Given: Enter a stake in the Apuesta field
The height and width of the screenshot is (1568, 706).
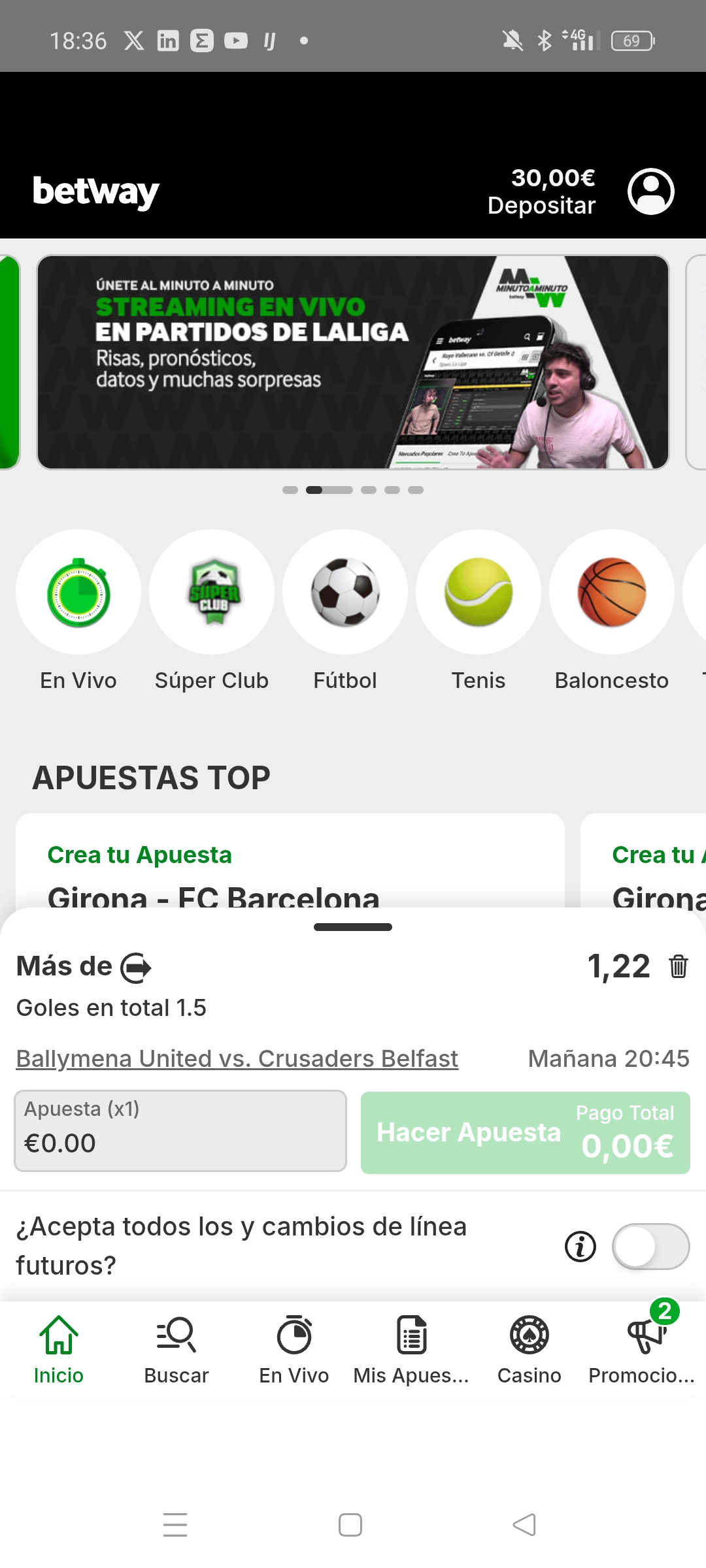Looking at the screenshot, I should 180,1131.
